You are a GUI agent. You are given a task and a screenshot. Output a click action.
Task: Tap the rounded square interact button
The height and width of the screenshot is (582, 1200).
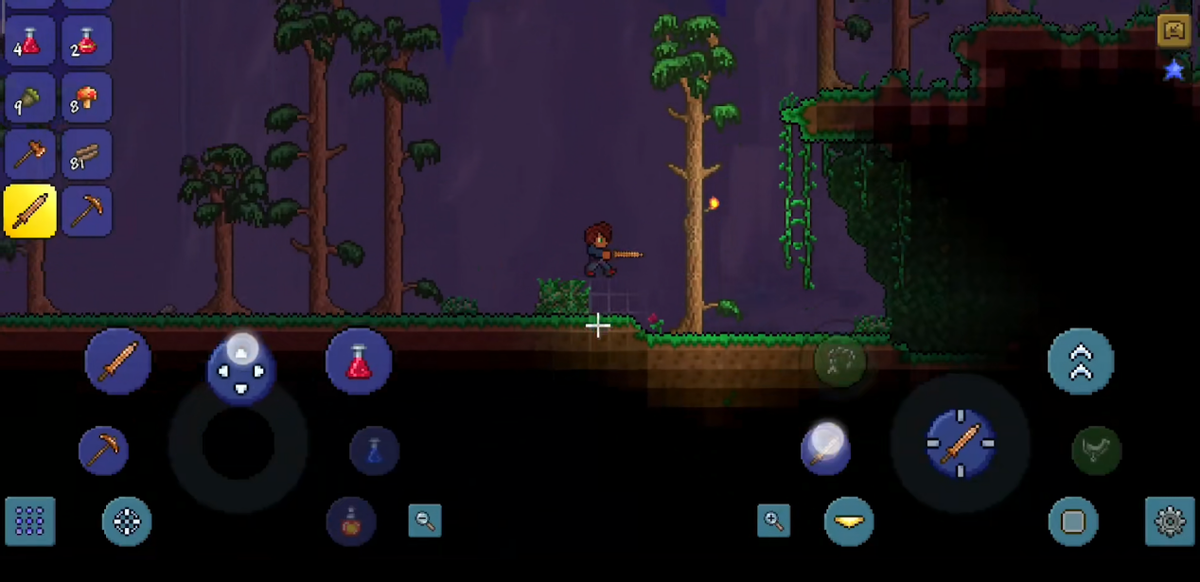point(1073,521)
